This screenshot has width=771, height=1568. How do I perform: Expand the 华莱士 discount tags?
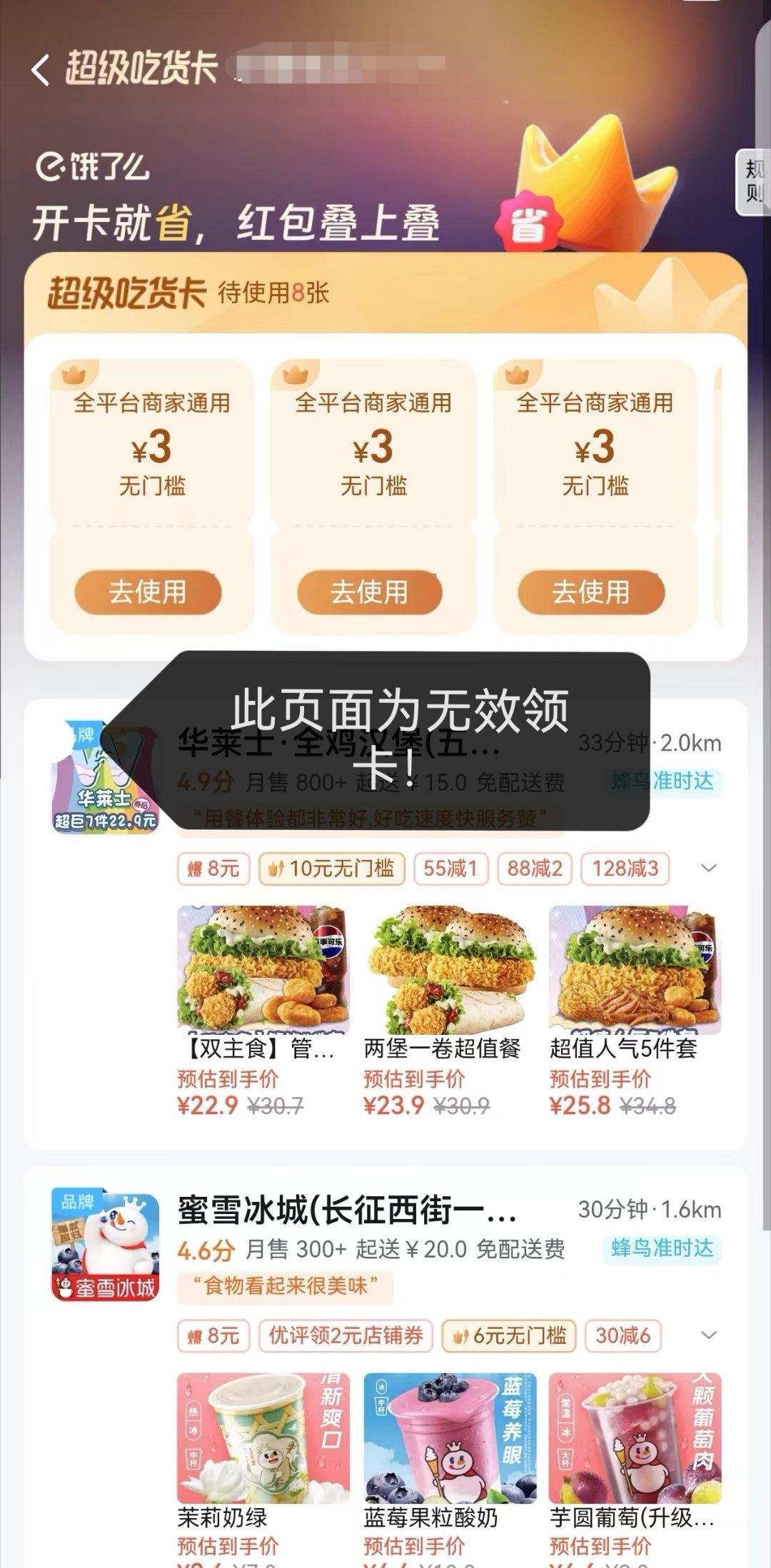[708, 869]
